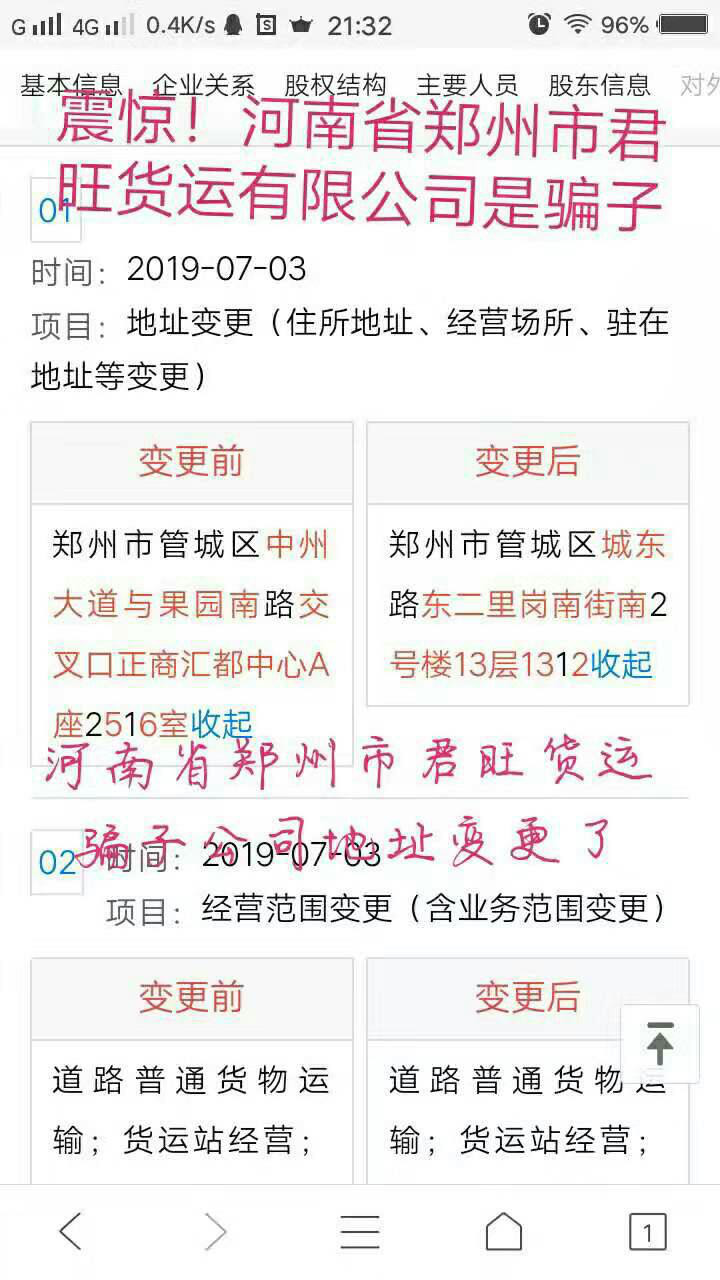The height and width of the screenshot is (1280, 720).
Task: Tap the back-to-top arrow button
Action: pyautogui.click(x=659, y=1044)
